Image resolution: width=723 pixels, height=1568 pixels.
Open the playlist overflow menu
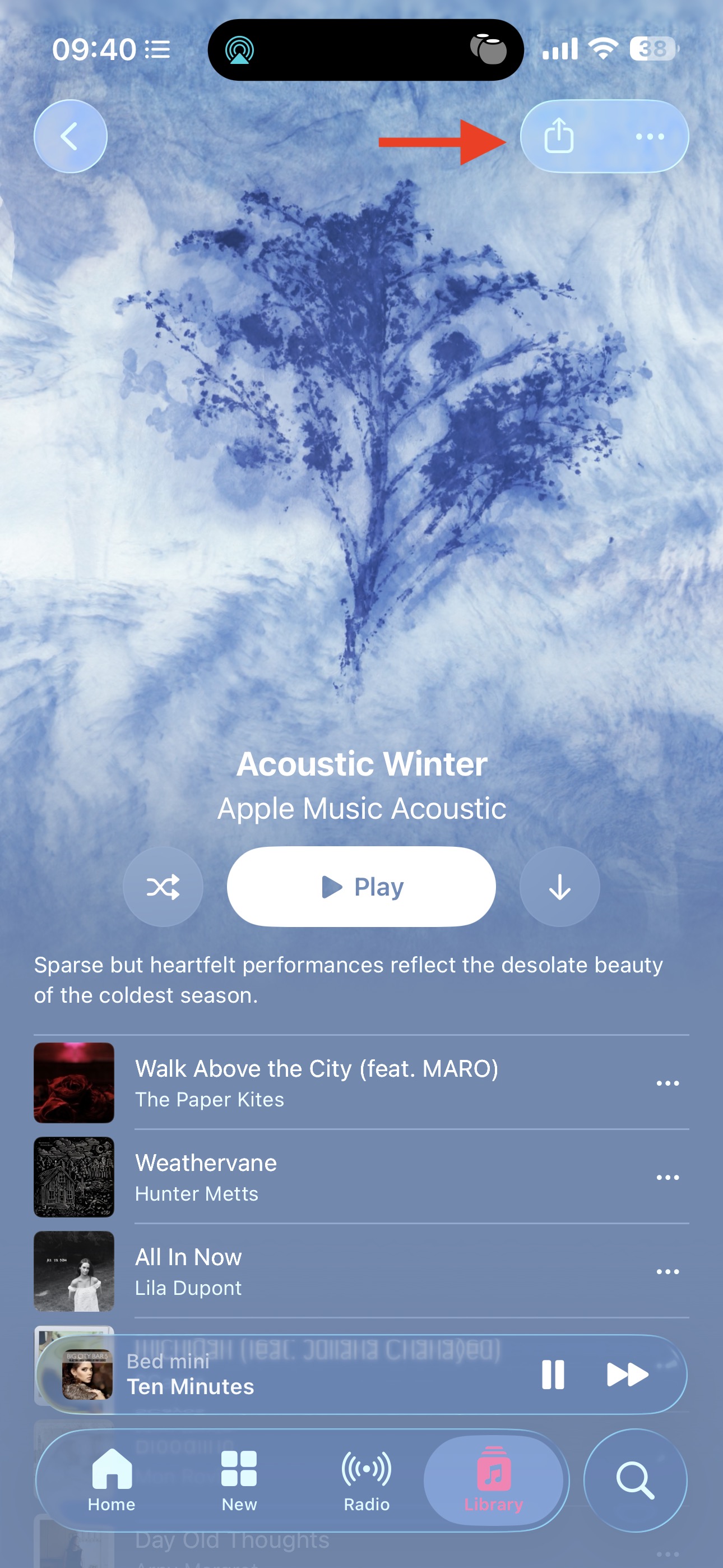point(650,136)
